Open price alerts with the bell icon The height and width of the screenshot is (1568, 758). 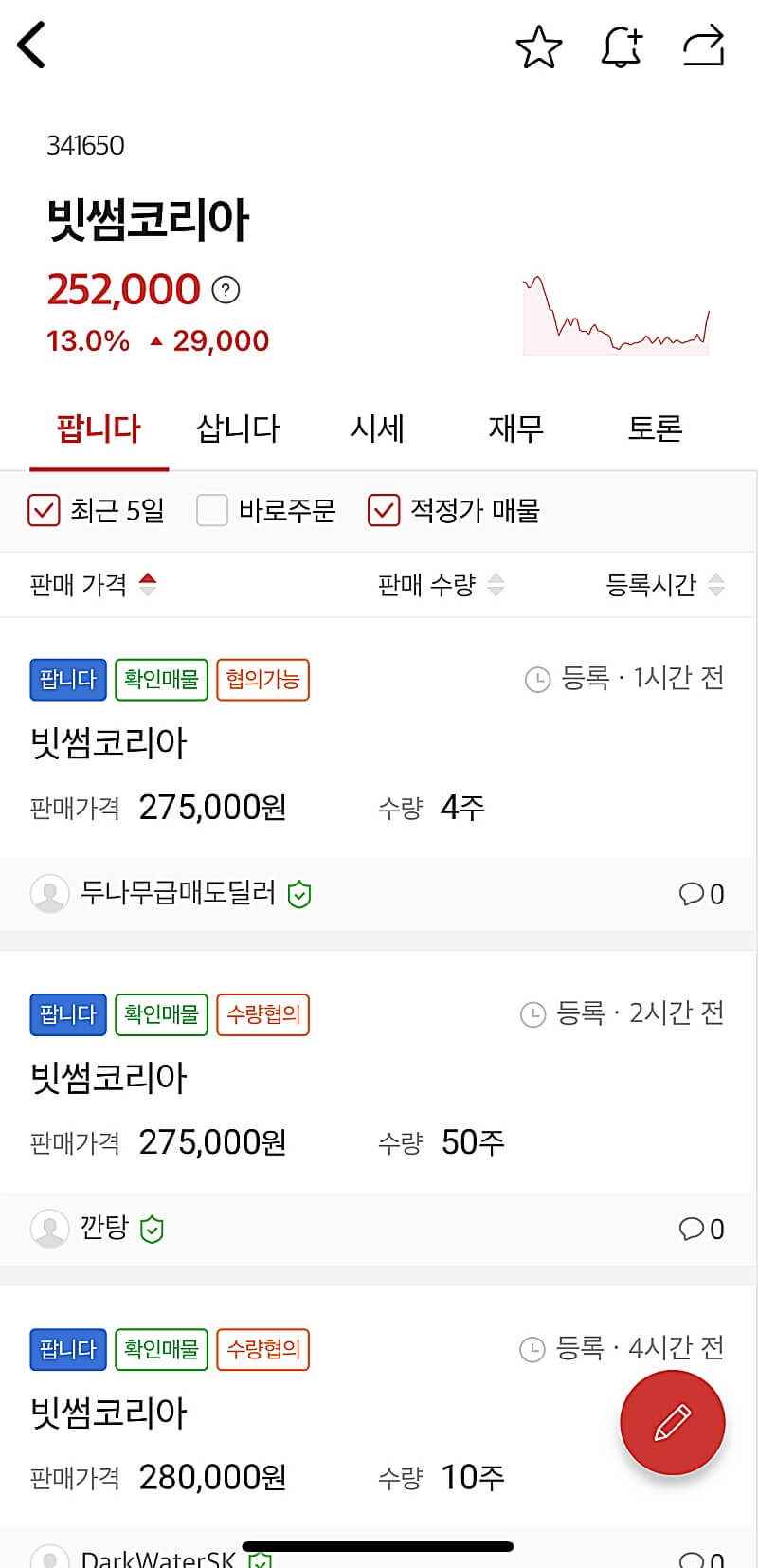point(621,45)
